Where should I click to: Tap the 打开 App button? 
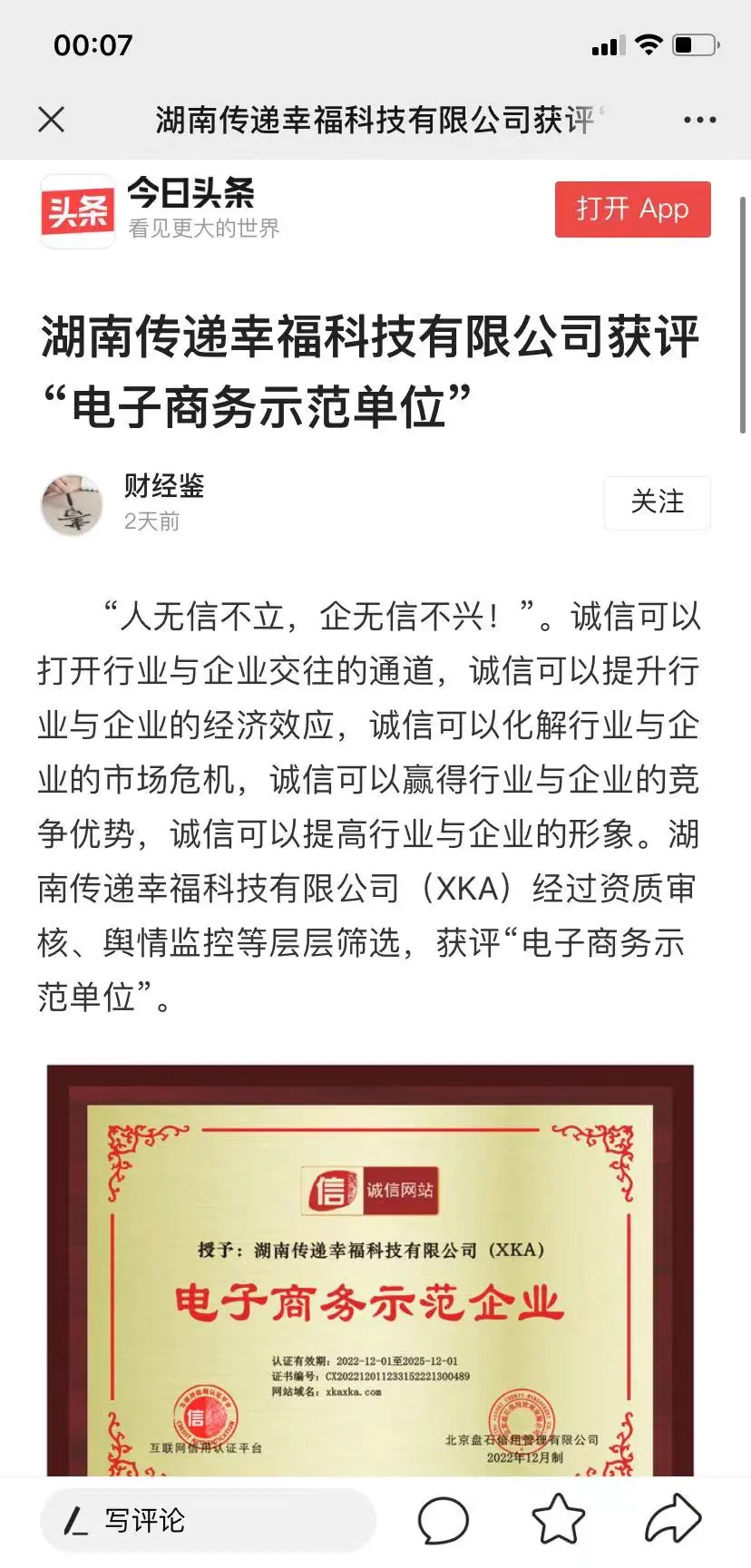[x=632, y=209]
